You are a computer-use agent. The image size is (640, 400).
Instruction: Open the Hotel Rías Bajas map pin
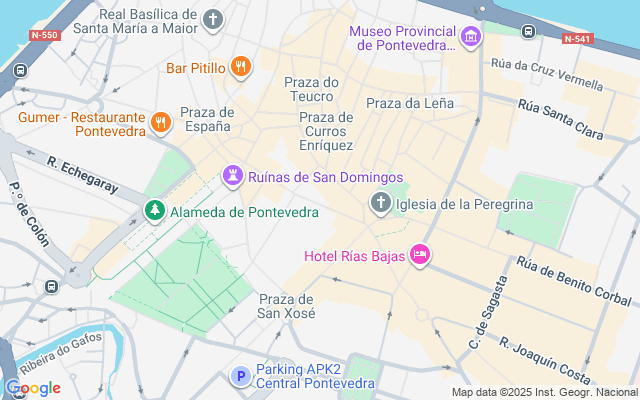click(420, 256)
